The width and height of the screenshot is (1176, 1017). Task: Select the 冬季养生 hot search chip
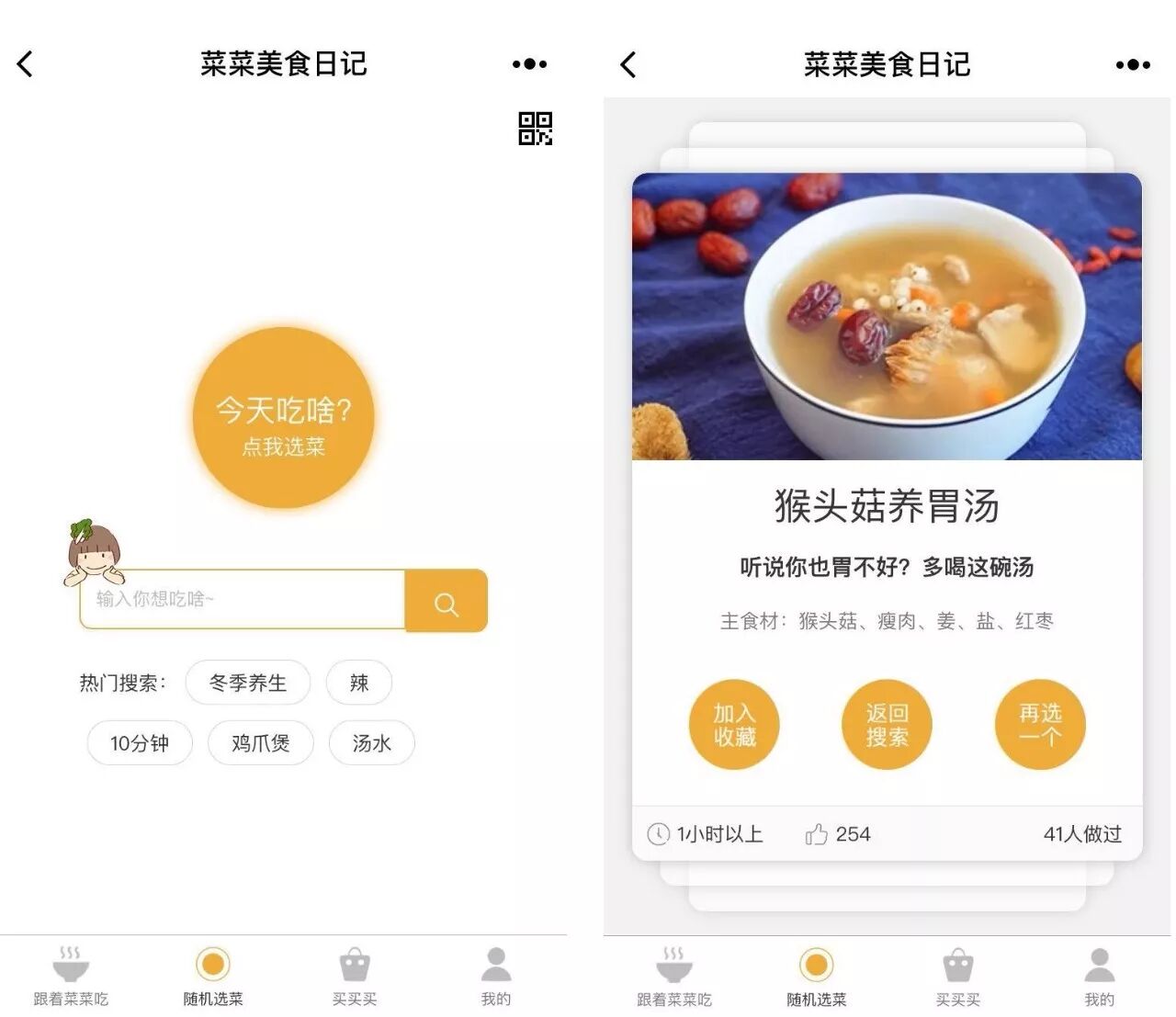(x=248, y=683)
